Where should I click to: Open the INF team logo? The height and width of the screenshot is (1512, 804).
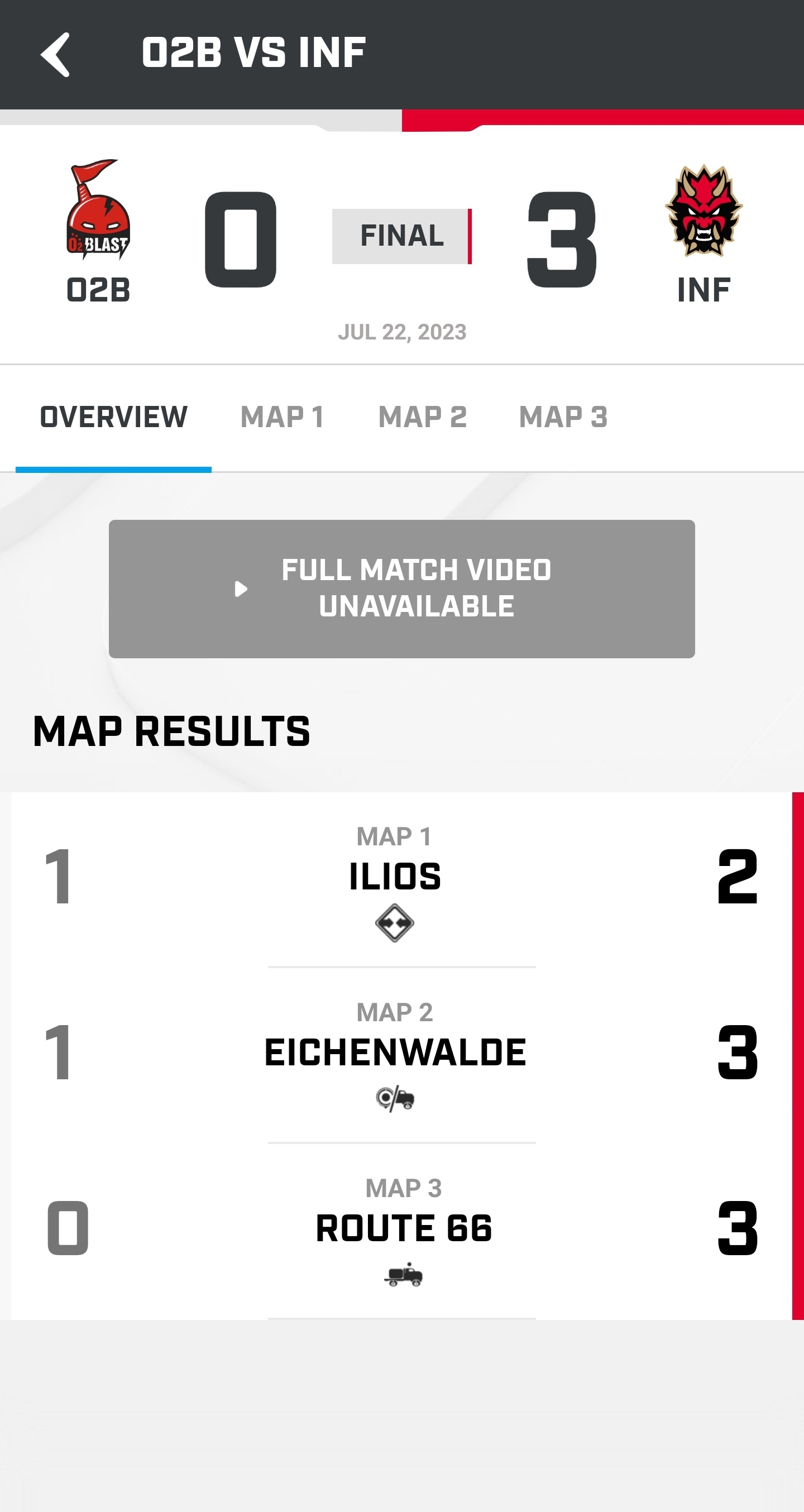click(703, 210)
